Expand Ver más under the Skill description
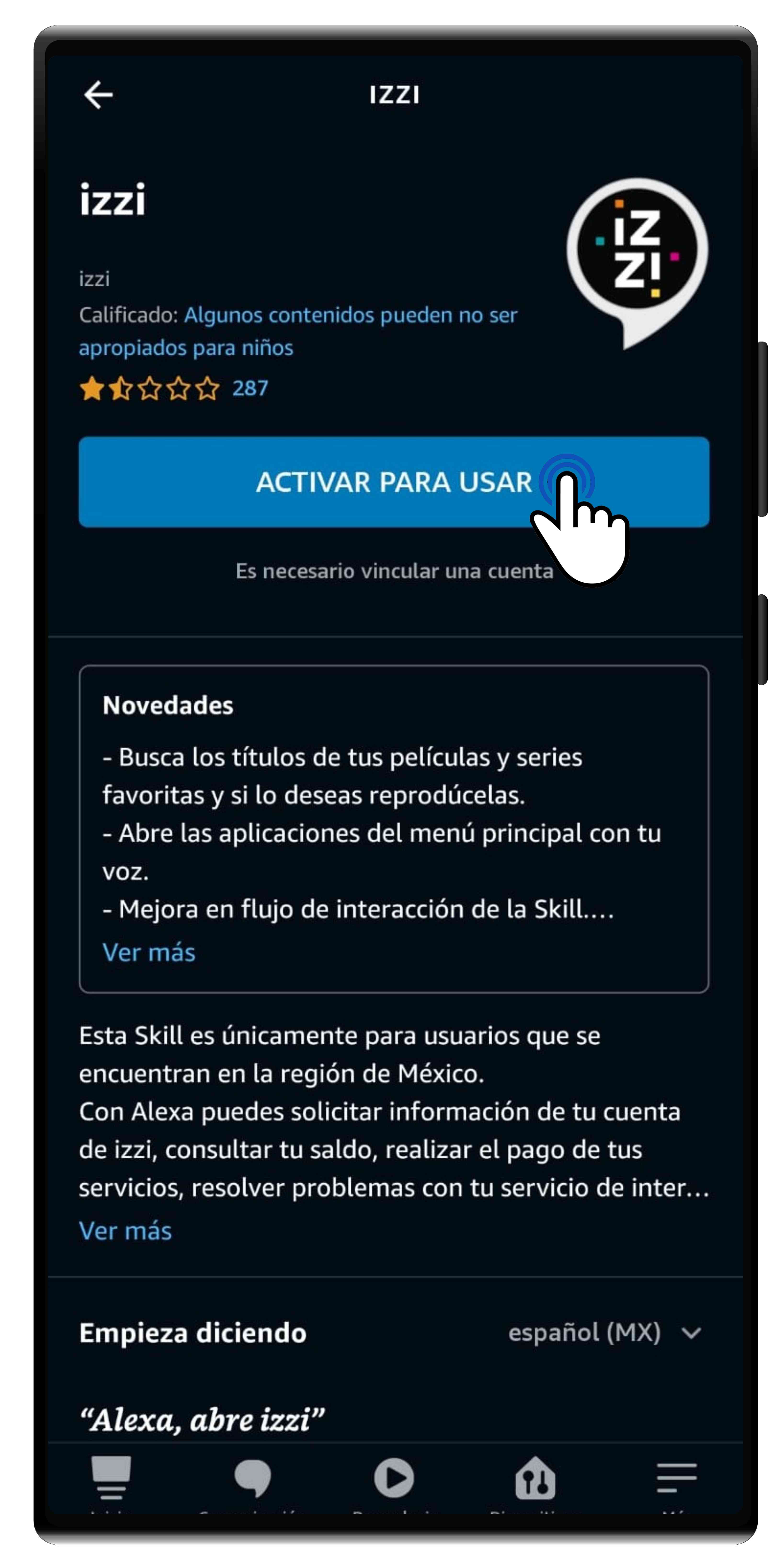This screenshot has width=784, height=1565. [x=125, y=1230]
